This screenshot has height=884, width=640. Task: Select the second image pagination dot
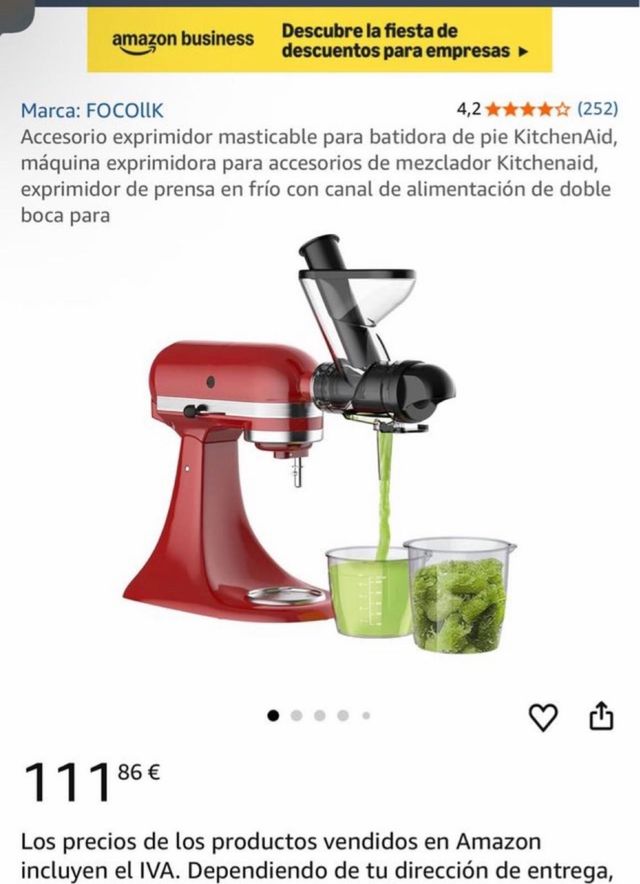click(297, 716)
